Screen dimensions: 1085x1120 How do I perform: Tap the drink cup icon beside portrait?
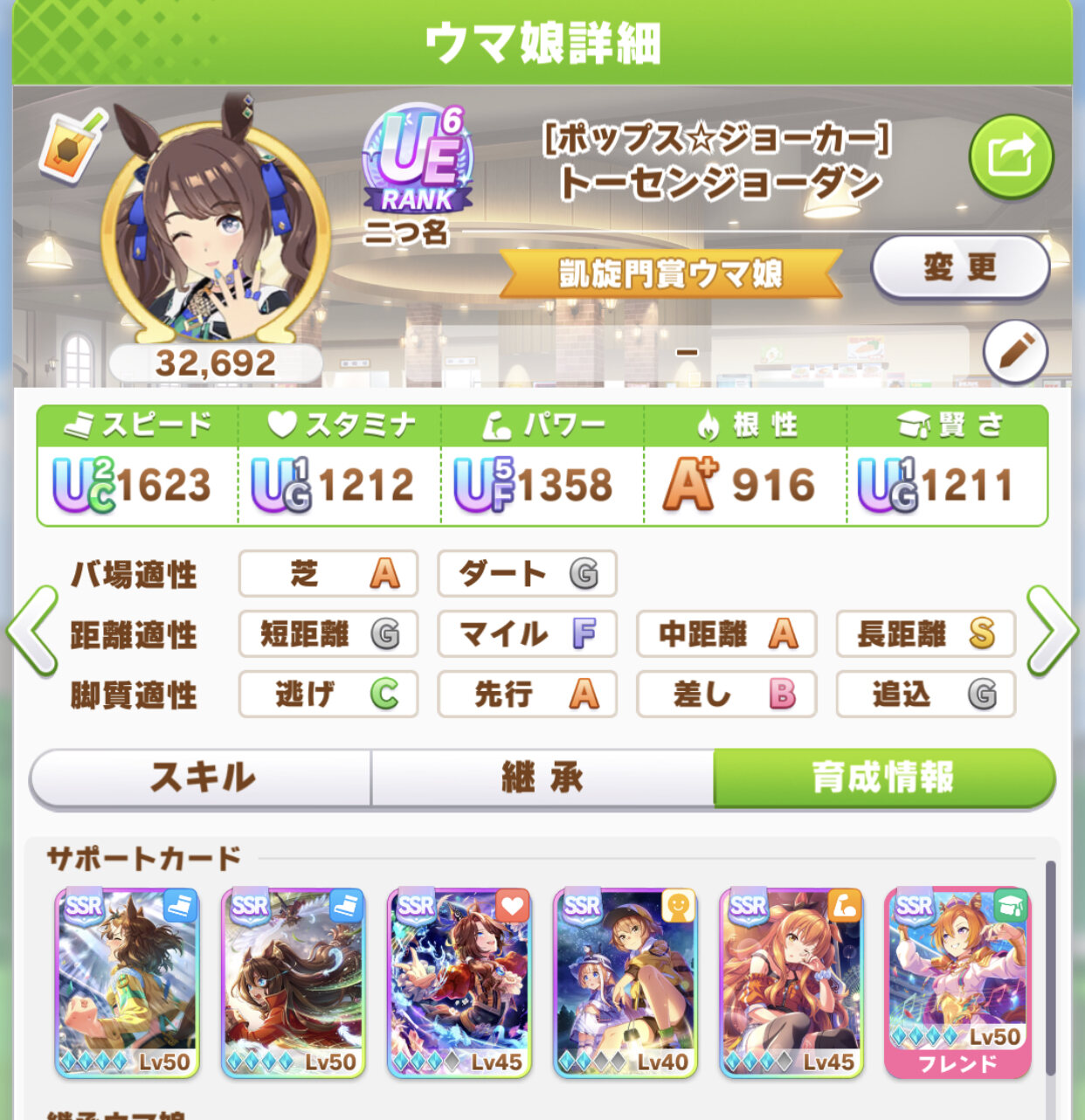[72, 144]
